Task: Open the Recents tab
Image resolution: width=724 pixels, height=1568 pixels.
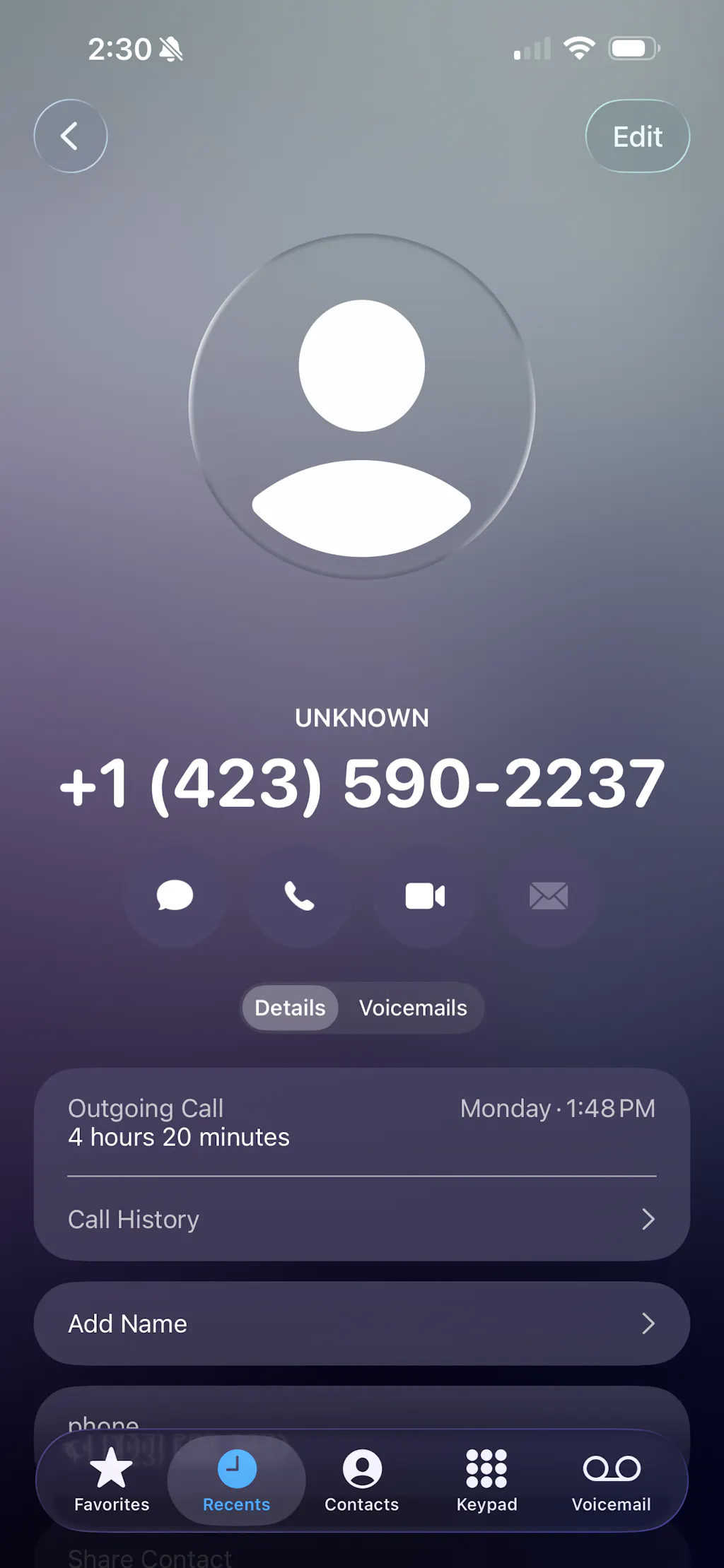Action: pyautogui.click(x=237, y=1480)
